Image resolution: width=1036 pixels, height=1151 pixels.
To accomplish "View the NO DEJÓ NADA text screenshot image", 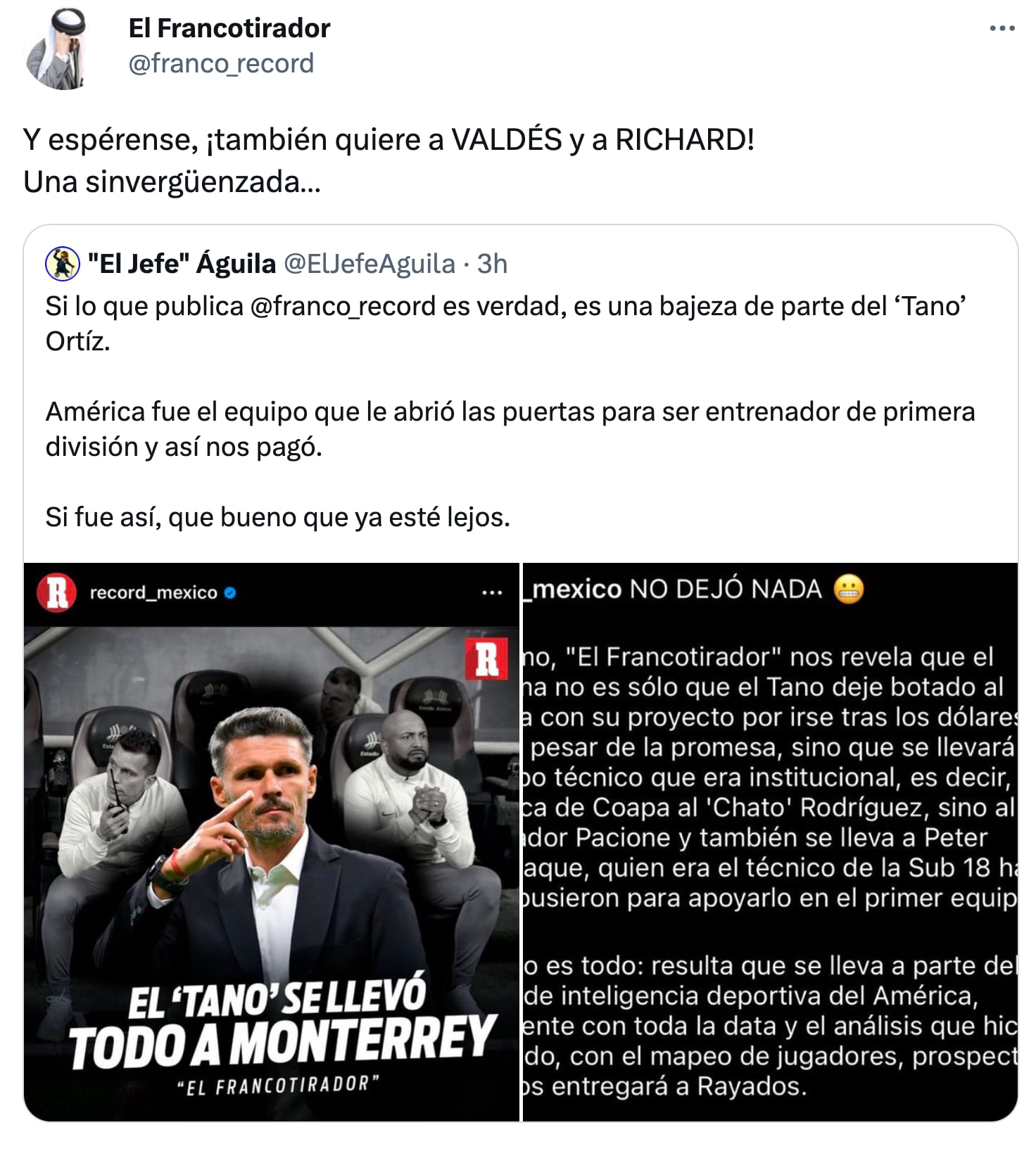I will click(x=770, y=841).
